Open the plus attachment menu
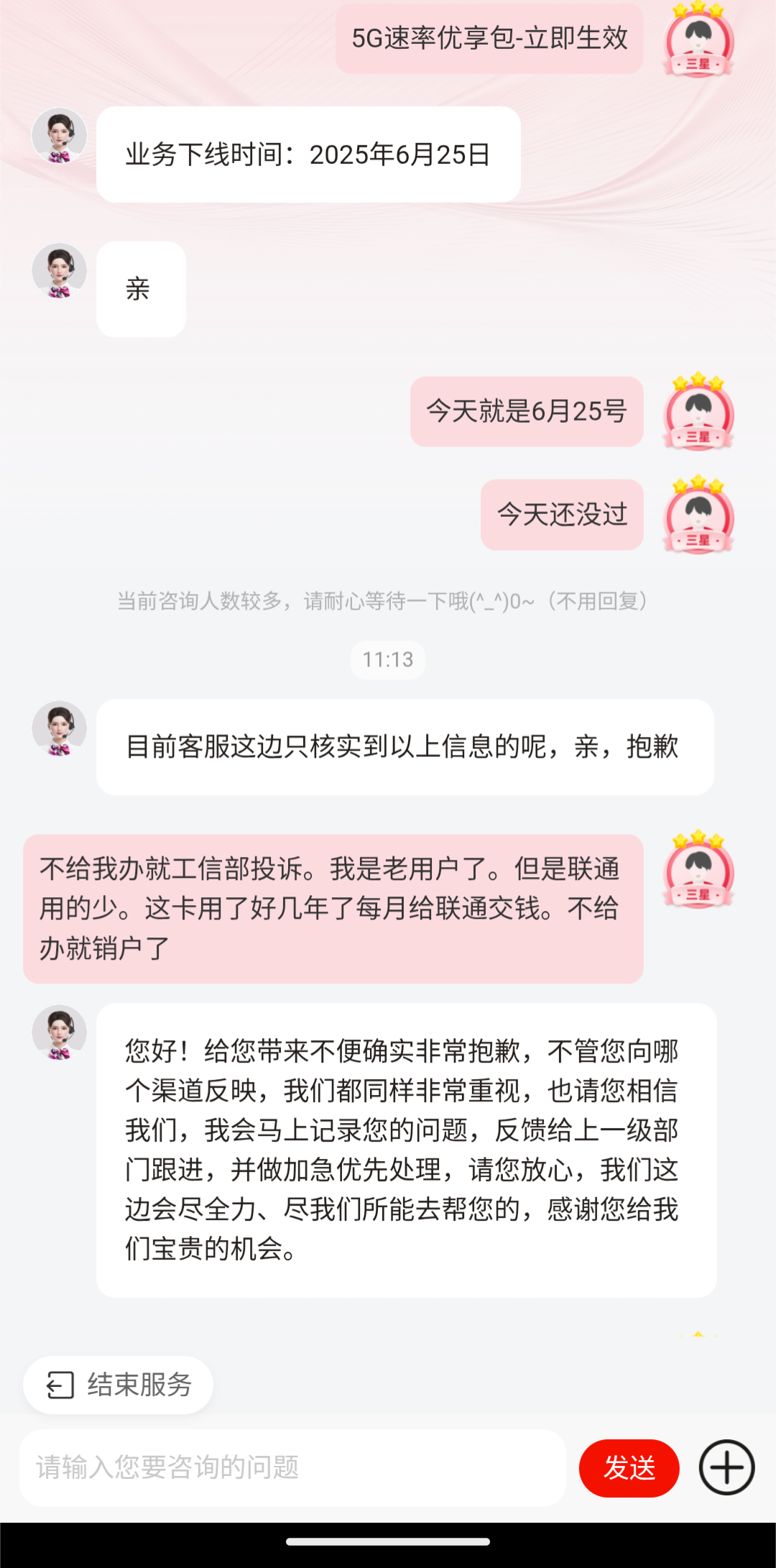This screenshot has height=1568, width=776. [x=726, y=1467]
